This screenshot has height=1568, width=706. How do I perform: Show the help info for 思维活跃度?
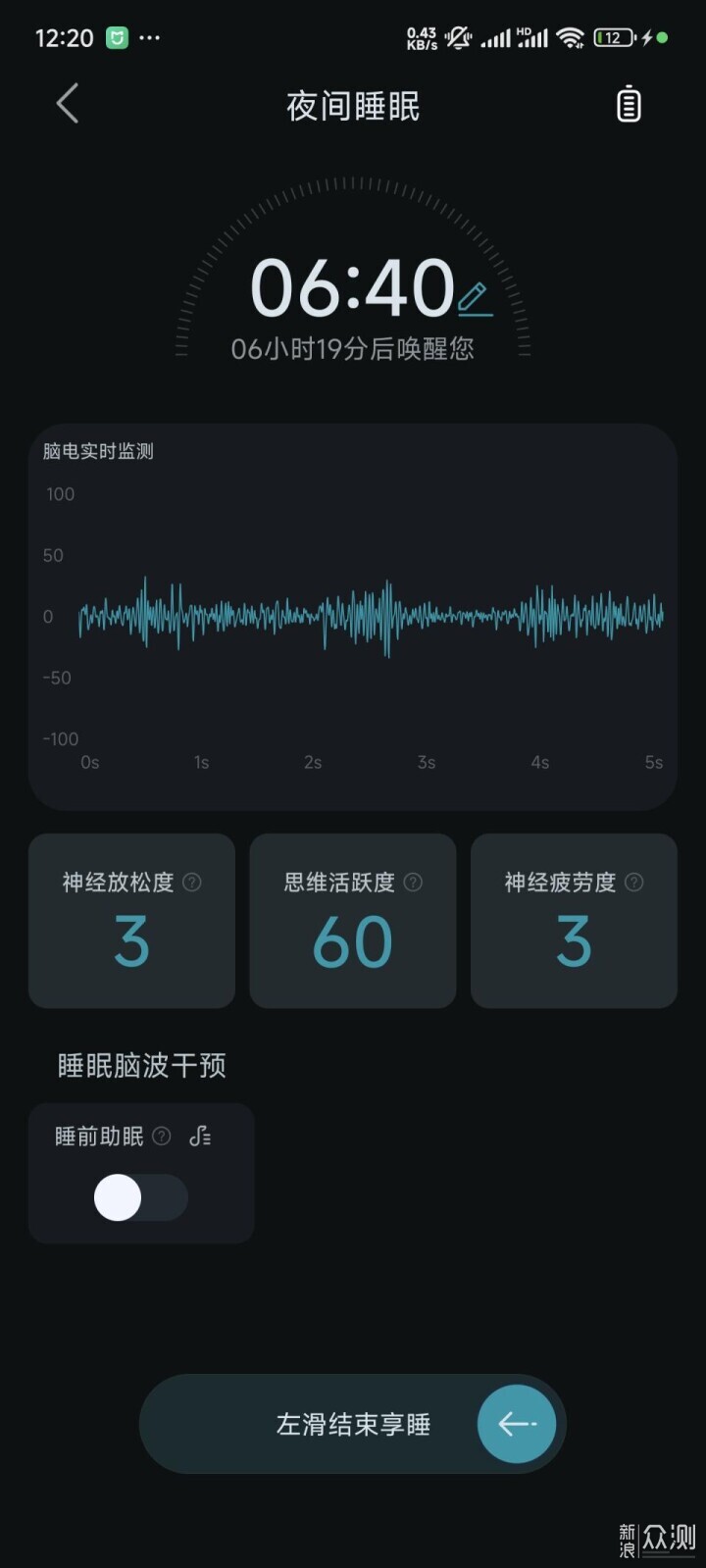pyautogui.click(x=413, y=882)
